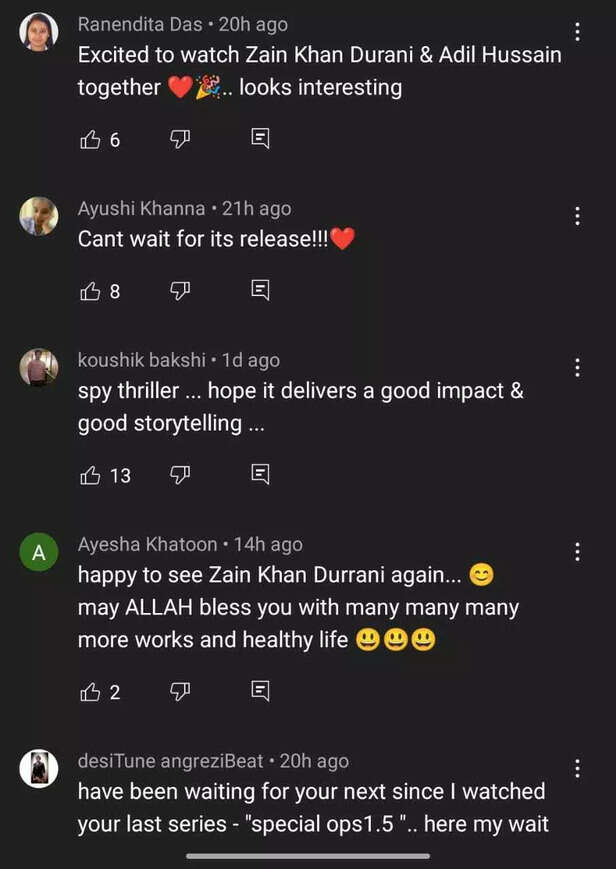This screenshot has height=869, width=616.
Task: Dislike koushik bakshi's comment
Action: [x=180, y=474]
